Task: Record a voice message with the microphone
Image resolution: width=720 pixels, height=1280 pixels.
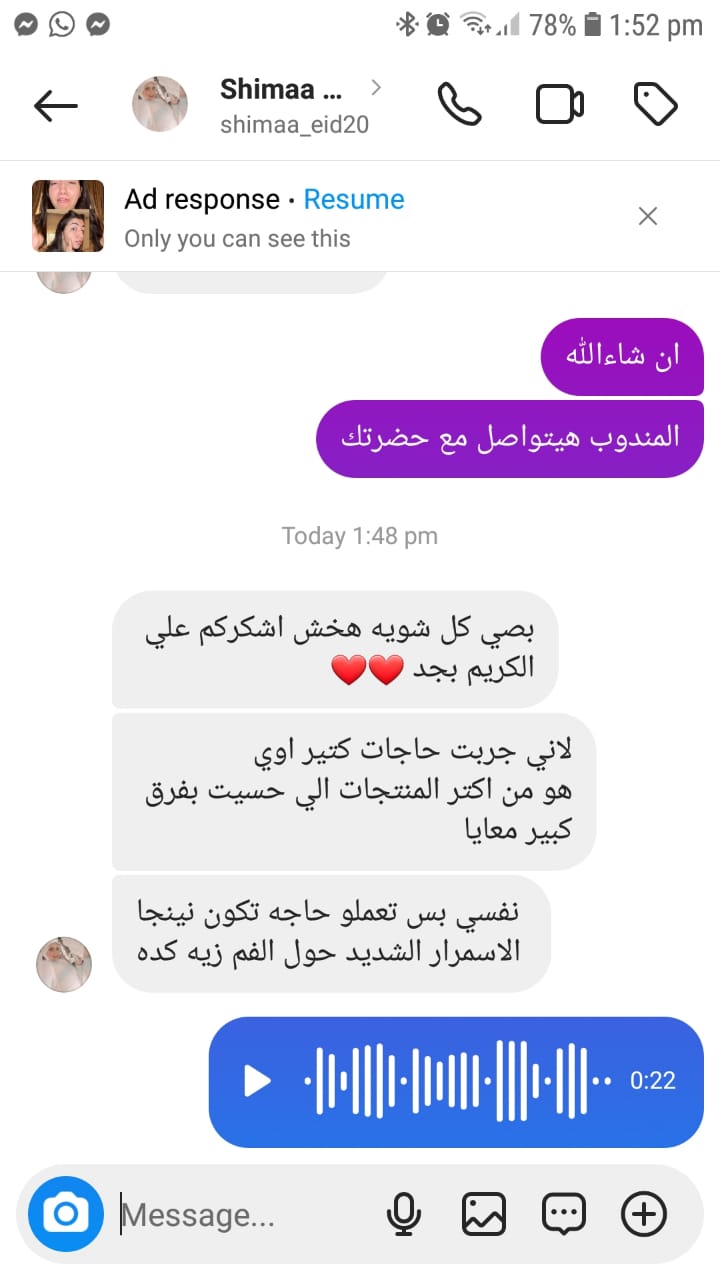Action: pyautogui.click(x=403, y=1215)
